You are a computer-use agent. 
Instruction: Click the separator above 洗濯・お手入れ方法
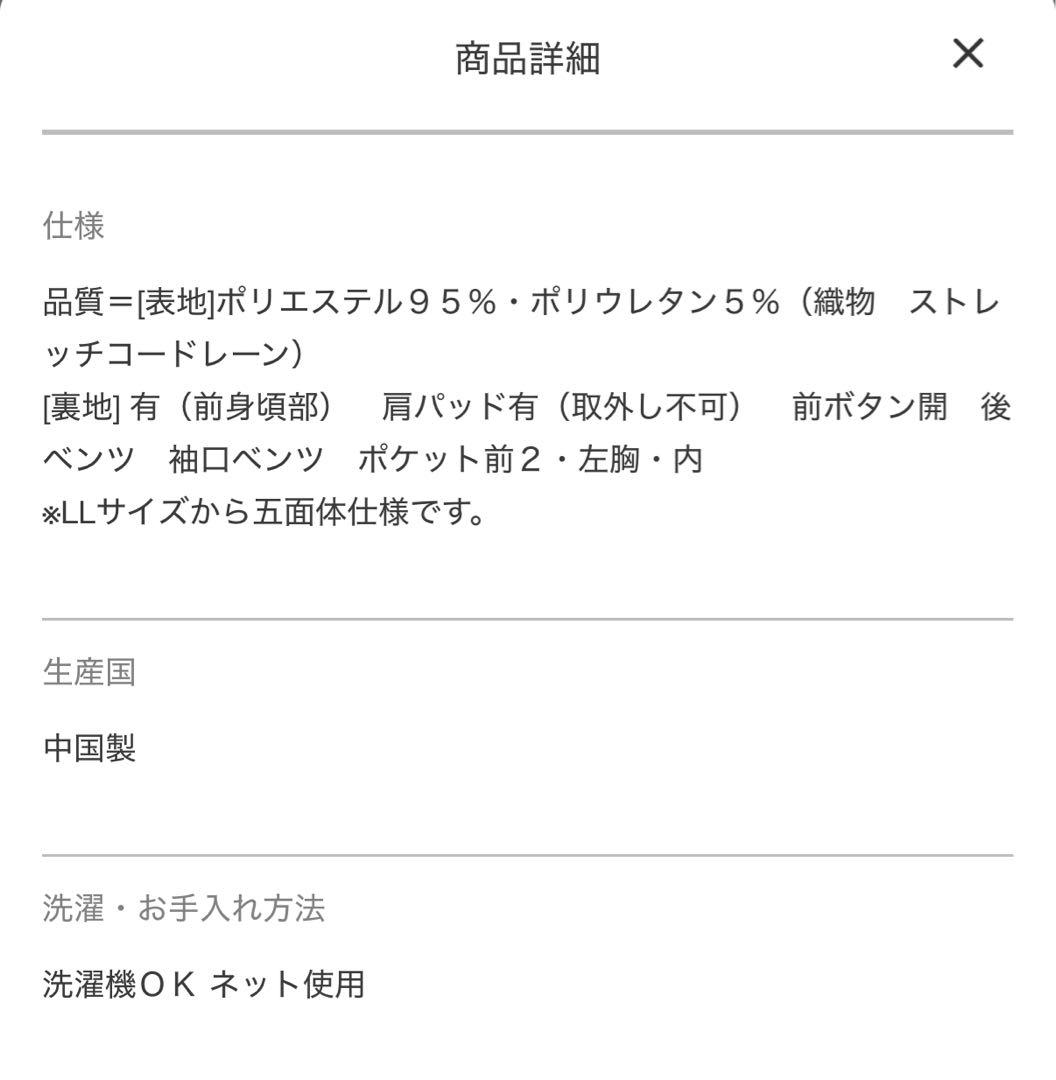click(x=528, y=857)
